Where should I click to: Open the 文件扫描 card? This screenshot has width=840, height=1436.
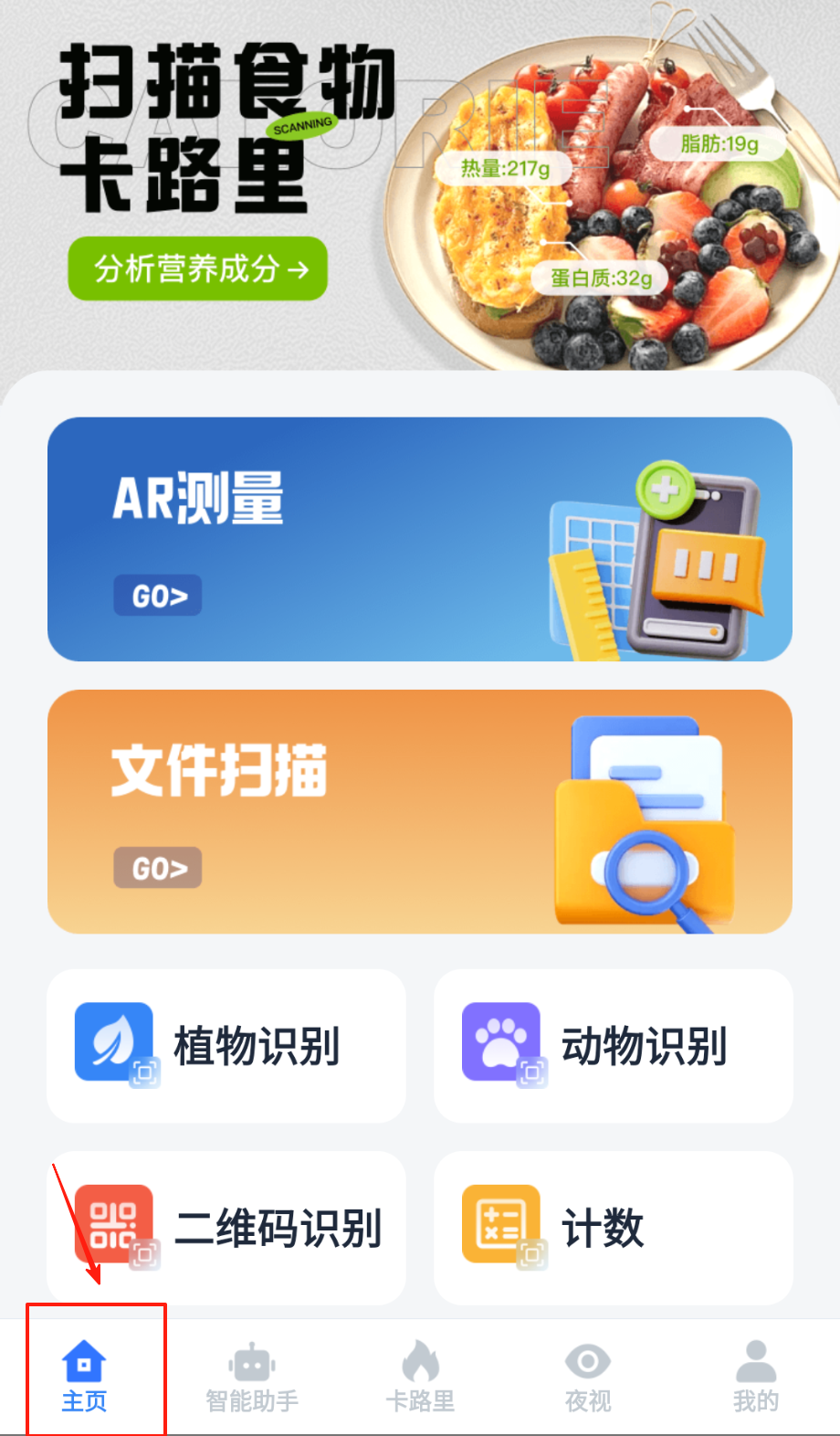tap(419, 811)
